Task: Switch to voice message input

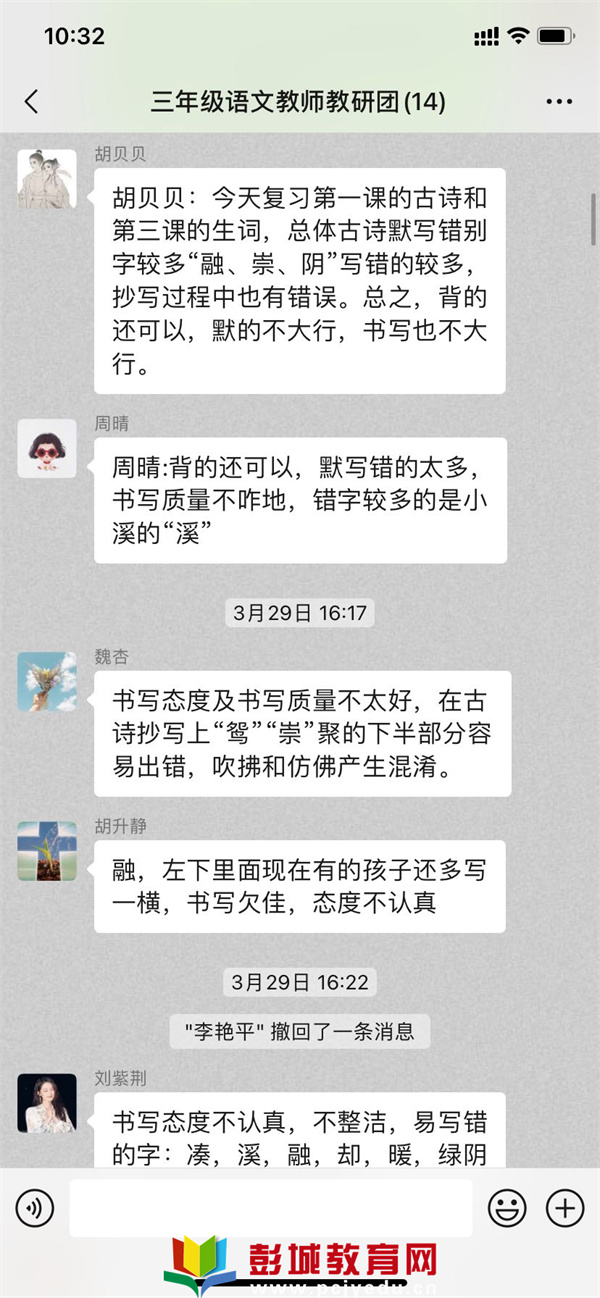Action: [35, 1208]
